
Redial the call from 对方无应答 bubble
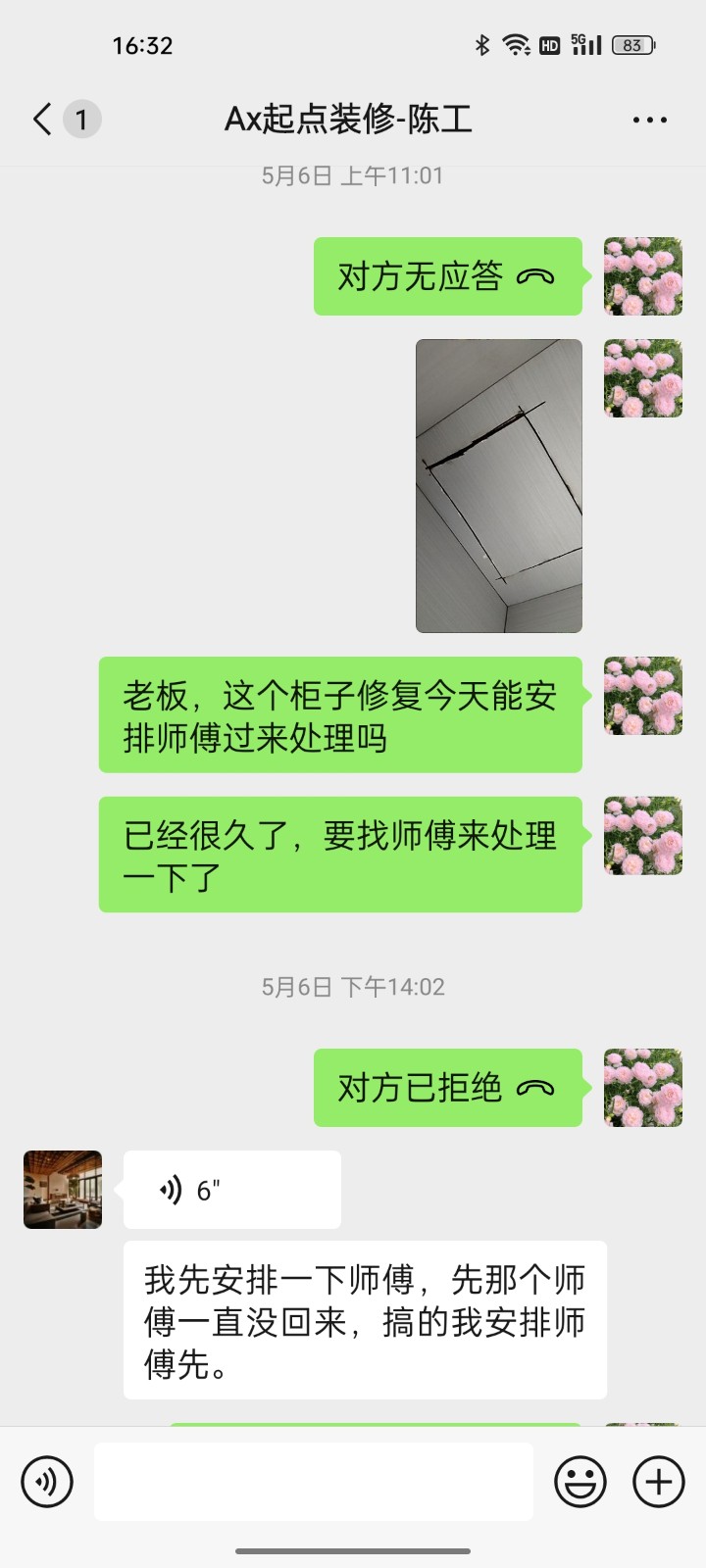point(447,276)
